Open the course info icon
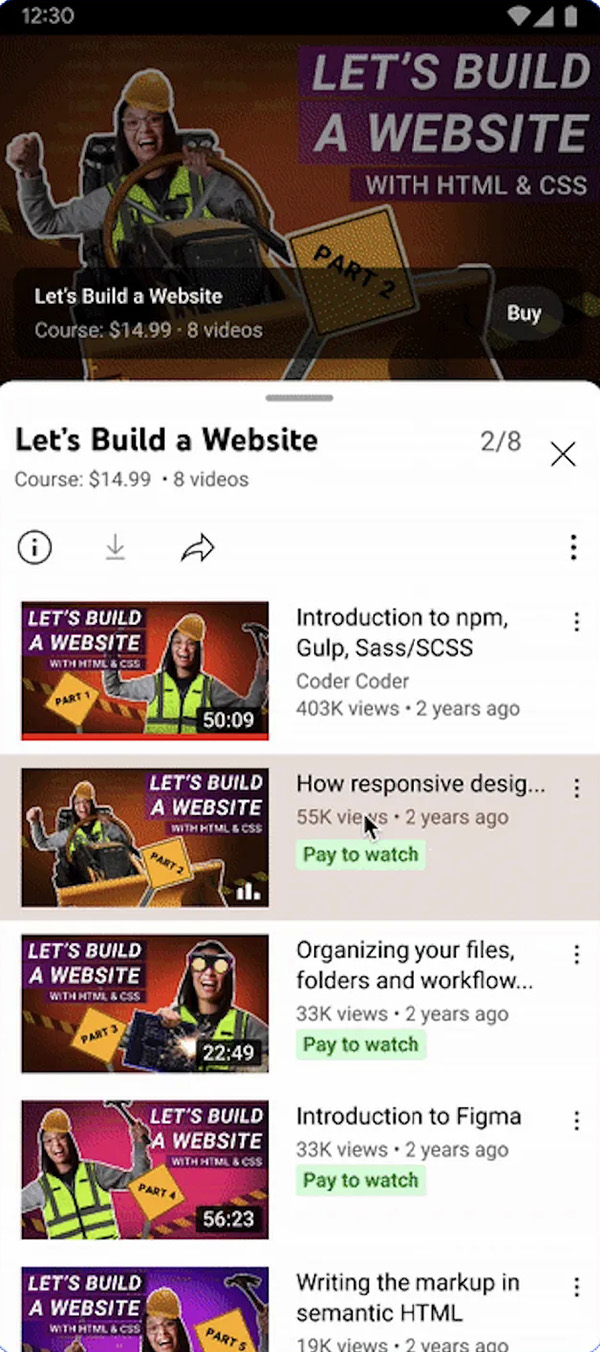This screenshot has width=600, height=1352. [x=35, y=547]
